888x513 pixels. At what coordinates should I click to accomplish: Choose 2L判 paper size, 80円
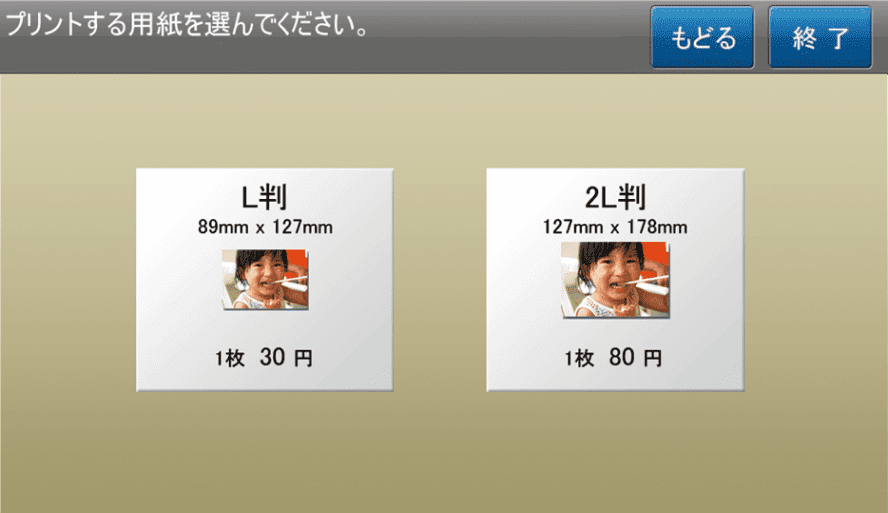[x=615, y=280]
